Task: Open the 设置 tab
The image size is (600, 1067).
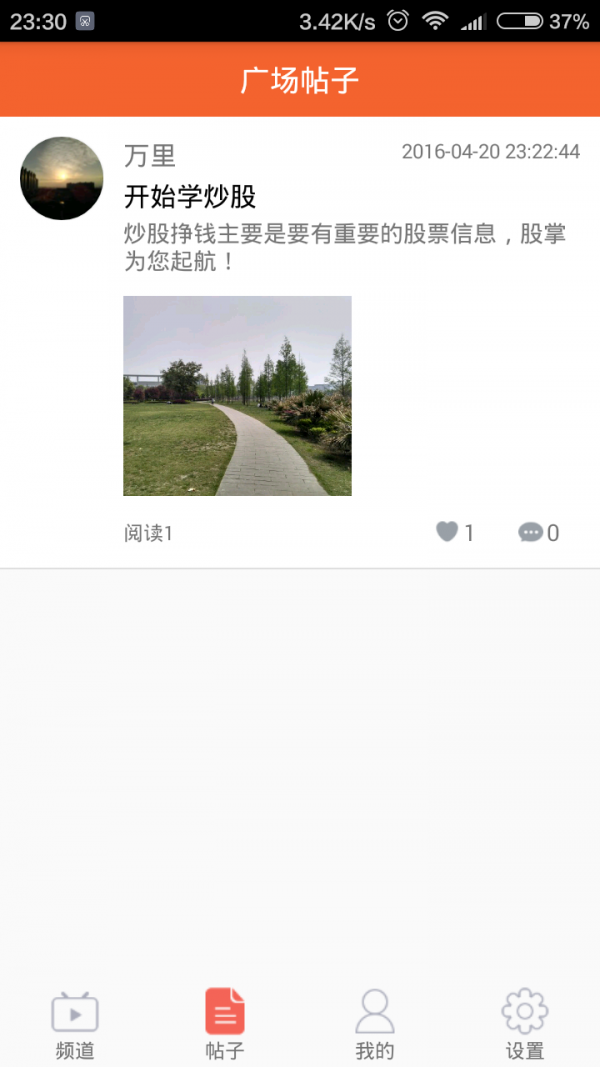Action: click(x=525, y=1025)
